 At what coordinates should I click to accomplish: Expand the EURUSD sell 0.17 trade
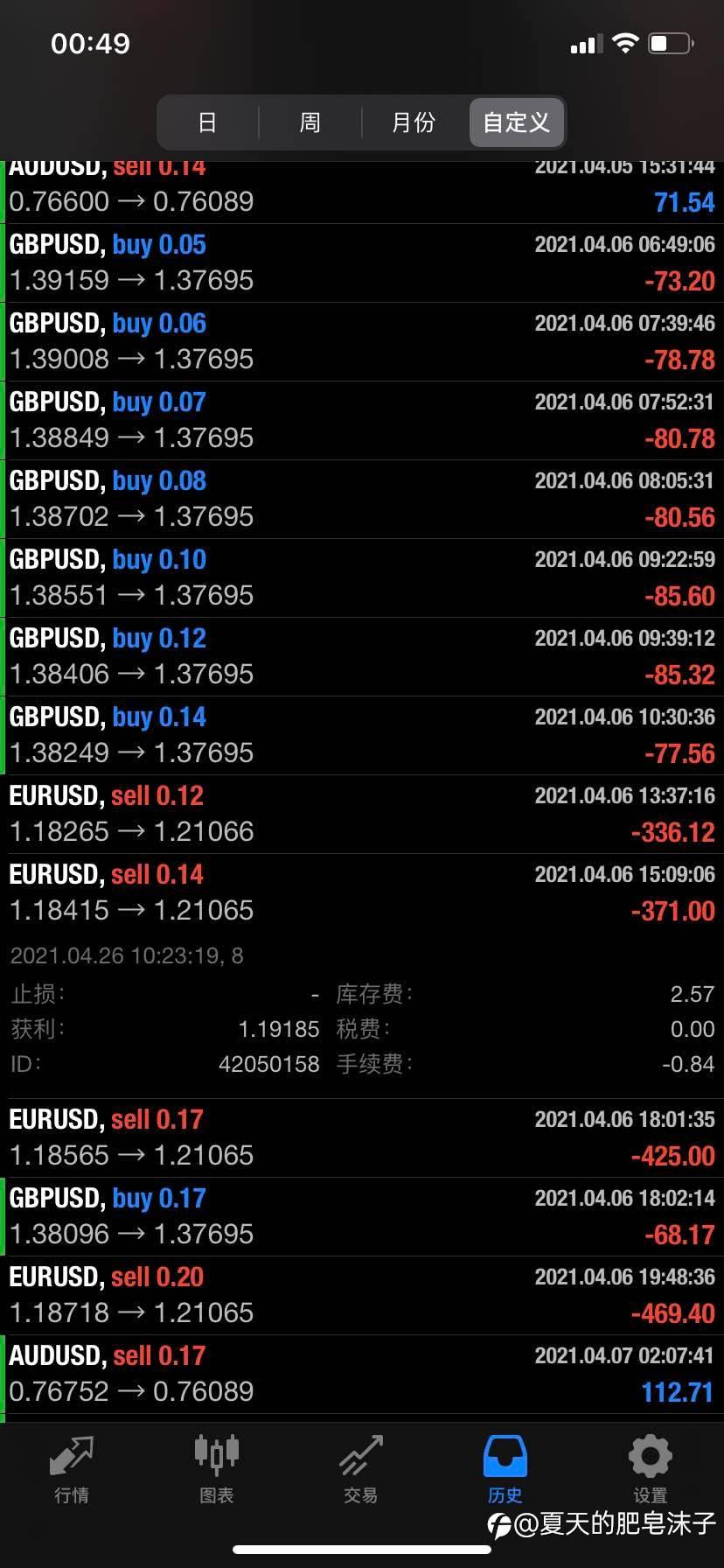[x=362, y=1137]
